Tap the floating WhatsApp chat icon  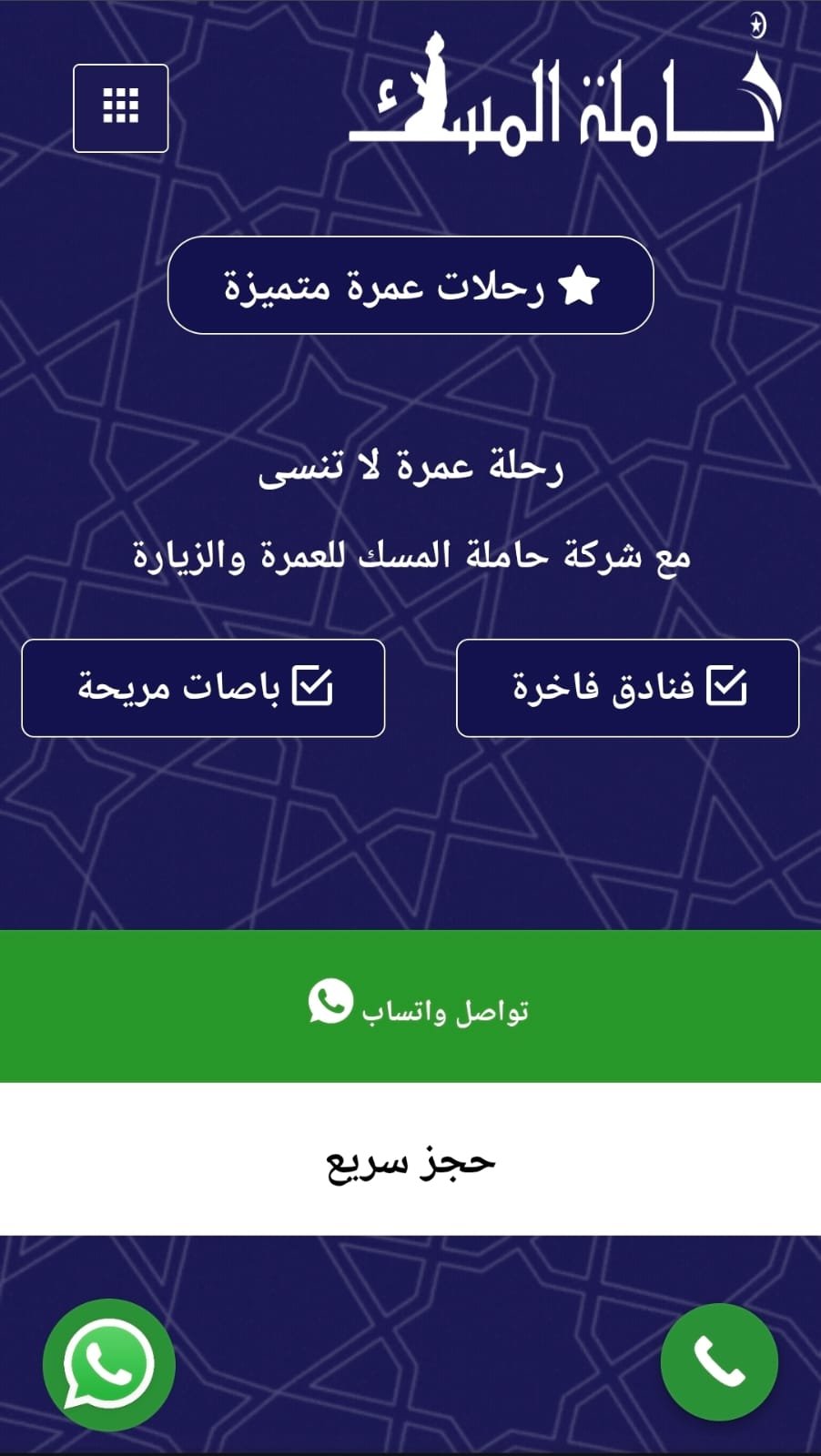coord(108,1364)
